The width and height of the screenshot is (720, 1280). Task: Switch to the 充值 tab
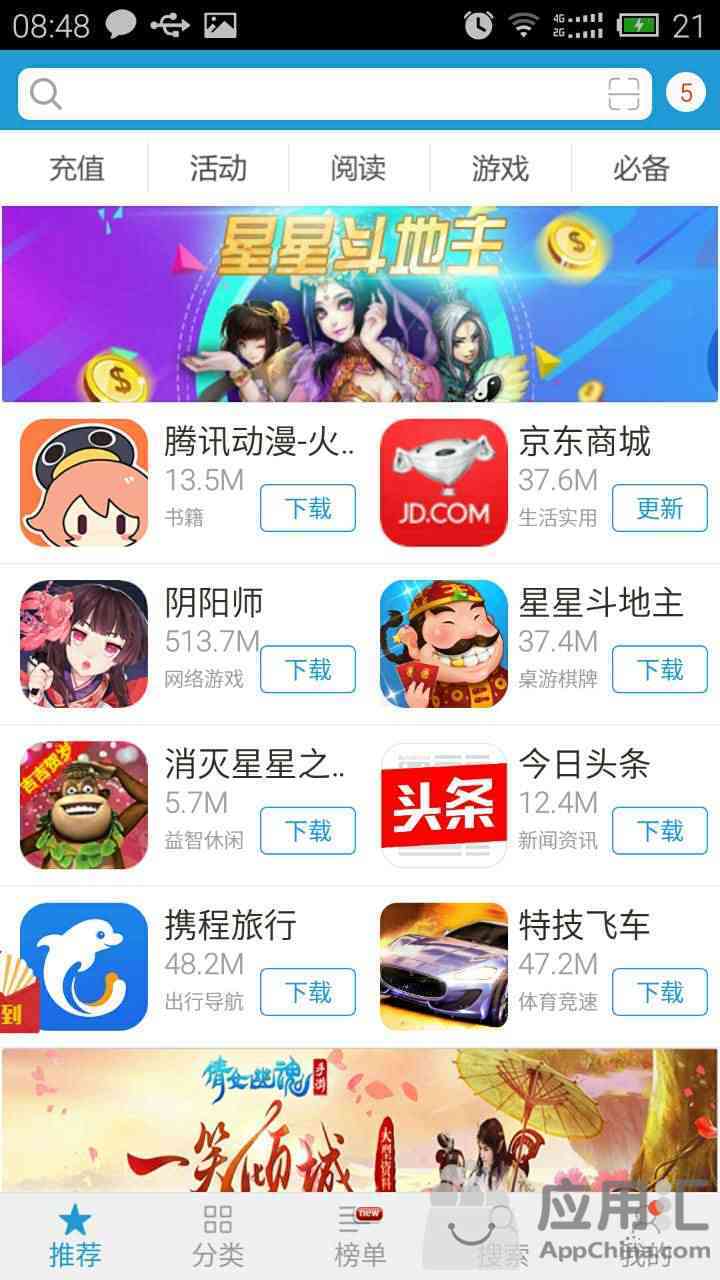[x=77, y=168]
